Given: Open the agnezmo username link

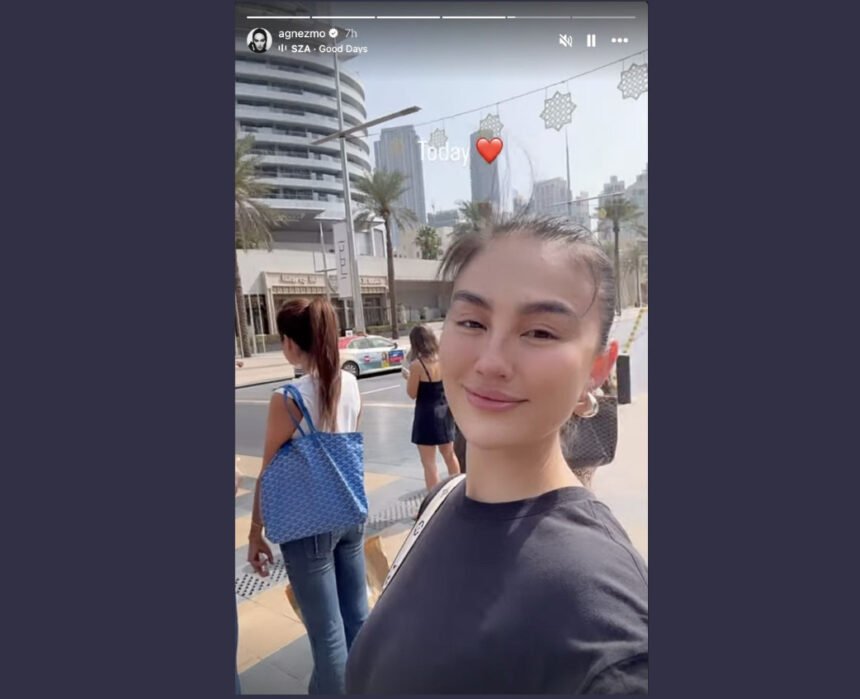Looking at the screenshot, I should coord(301,33).
